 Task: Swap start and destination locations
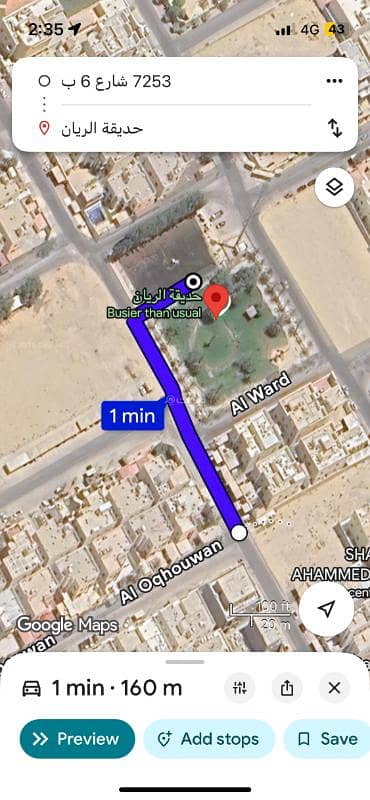click(334, 128)
